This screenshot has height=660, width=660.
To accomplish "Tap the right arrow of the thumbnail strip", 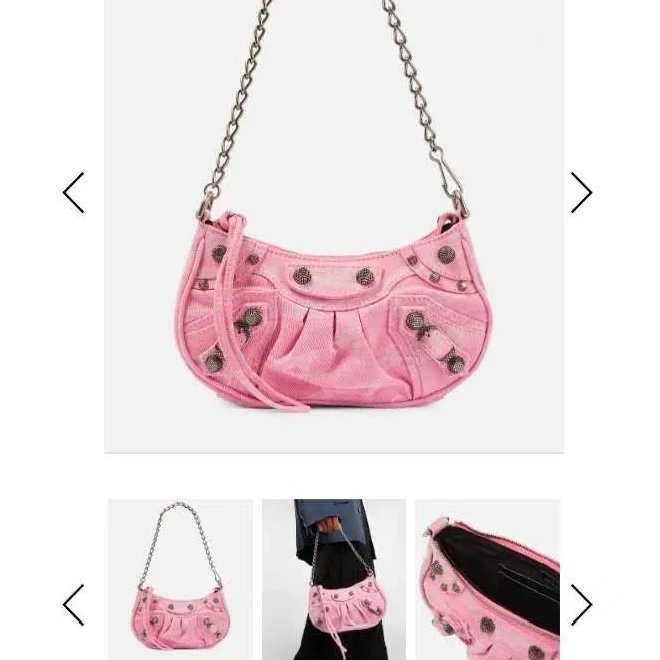I will tap(582, 604).
